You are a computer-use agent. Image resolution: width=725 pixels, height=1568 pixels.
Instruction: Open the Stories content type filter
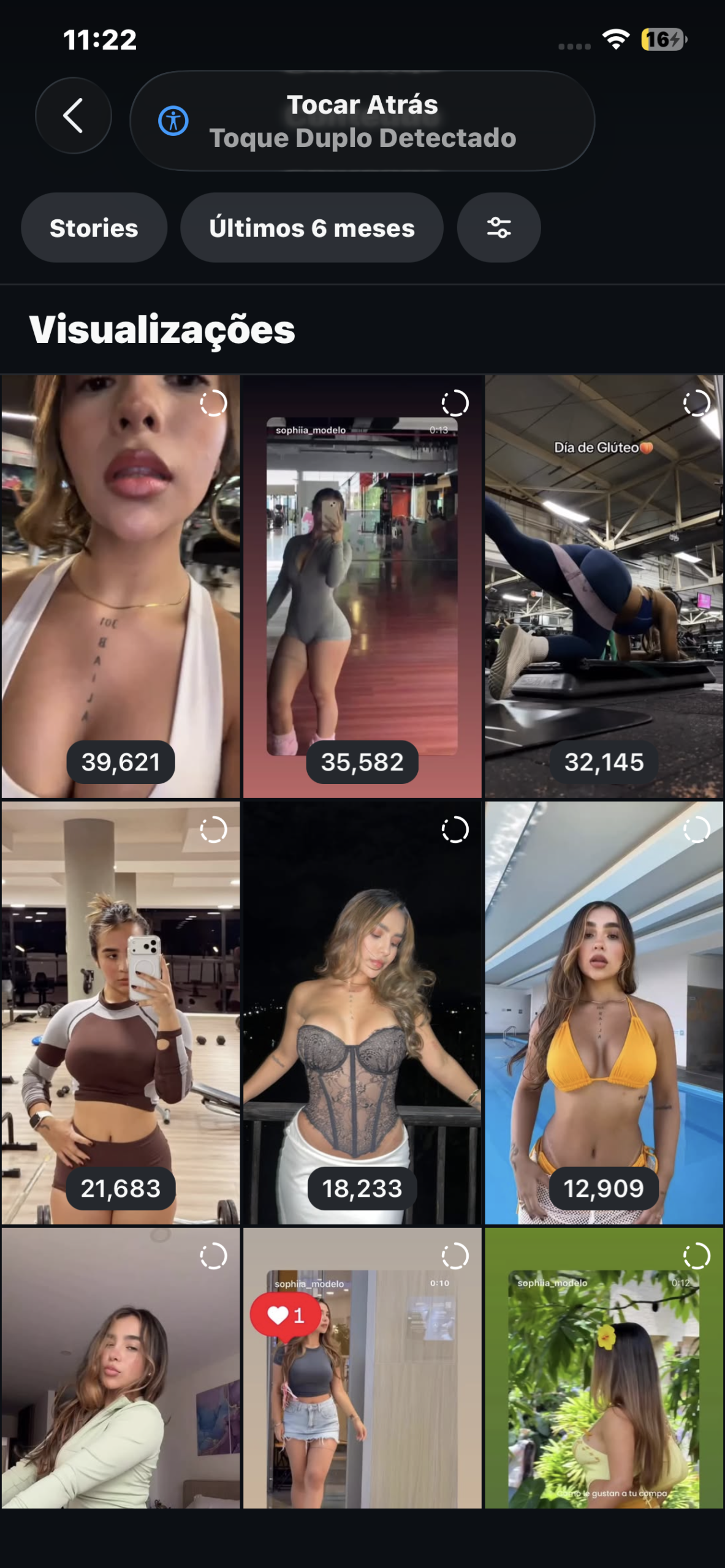coord(94,228)
